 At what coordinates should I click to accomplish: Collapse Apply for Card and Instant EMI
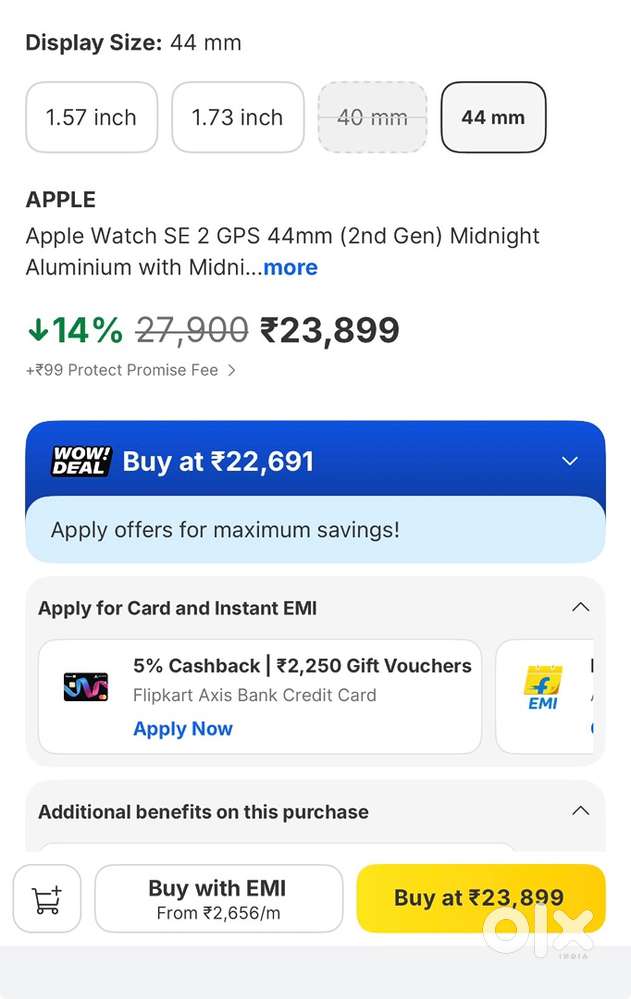tap(580, 608)
